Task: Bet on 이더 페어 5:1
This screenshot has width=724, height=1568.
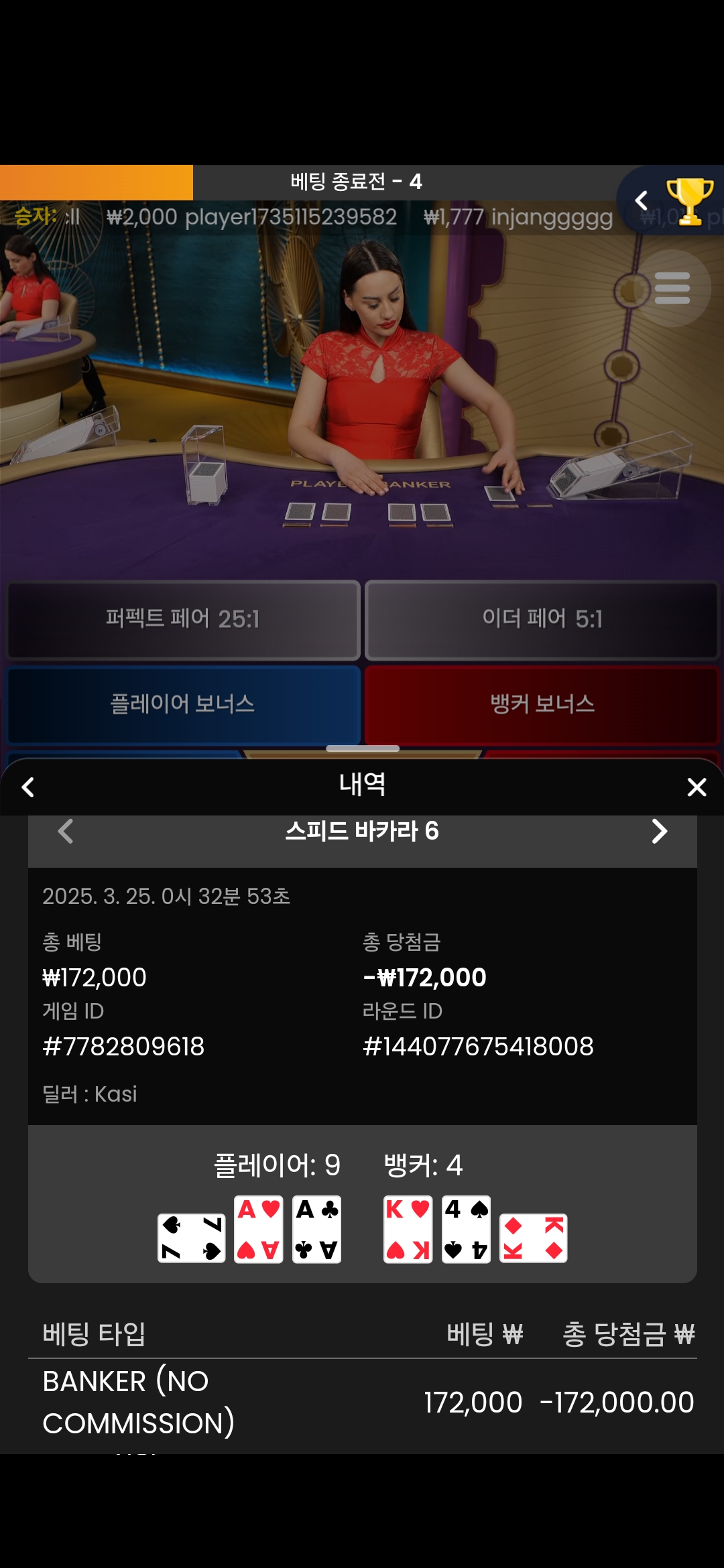Action: pos(542,619)
